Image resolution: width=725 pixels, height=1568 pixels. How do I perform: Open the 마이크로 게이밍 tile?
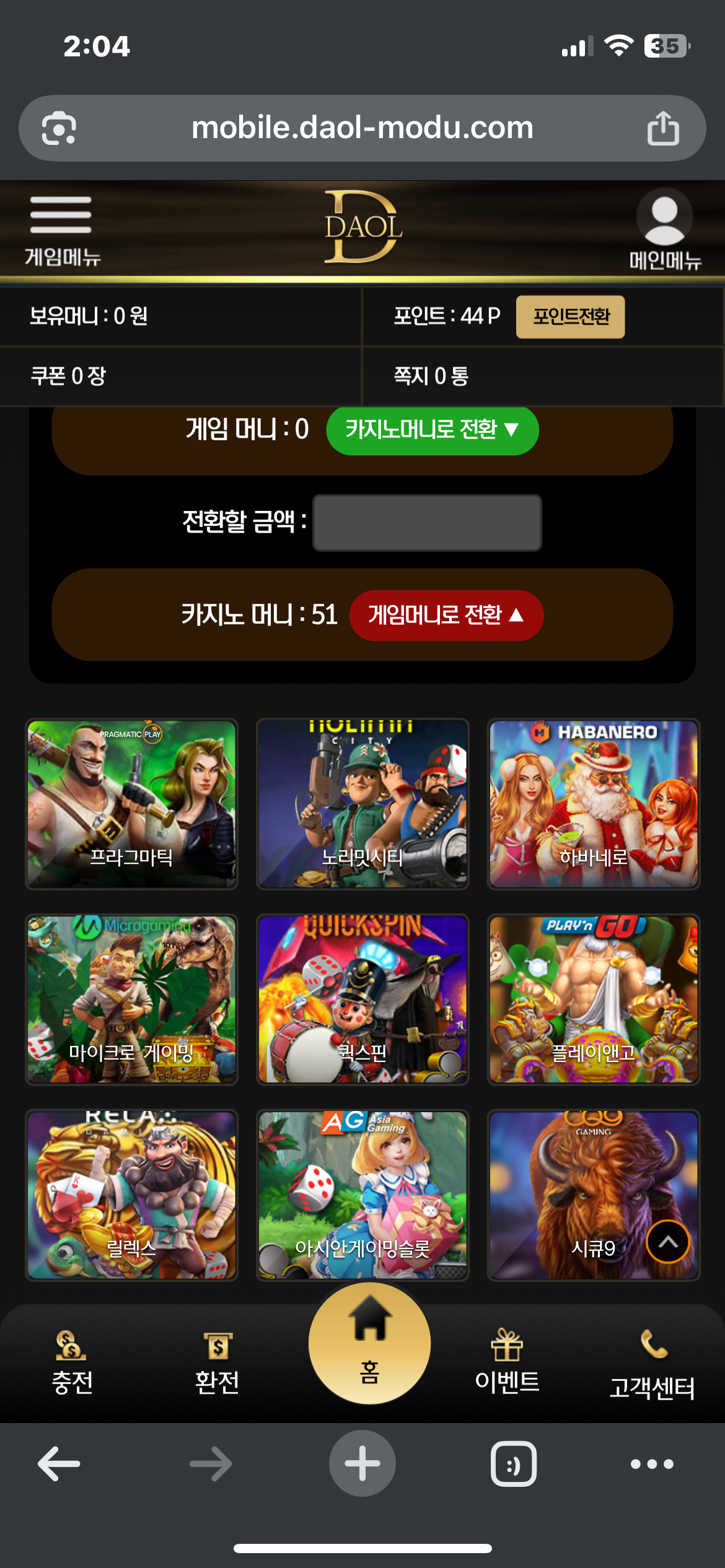[x=131, y=1000]
